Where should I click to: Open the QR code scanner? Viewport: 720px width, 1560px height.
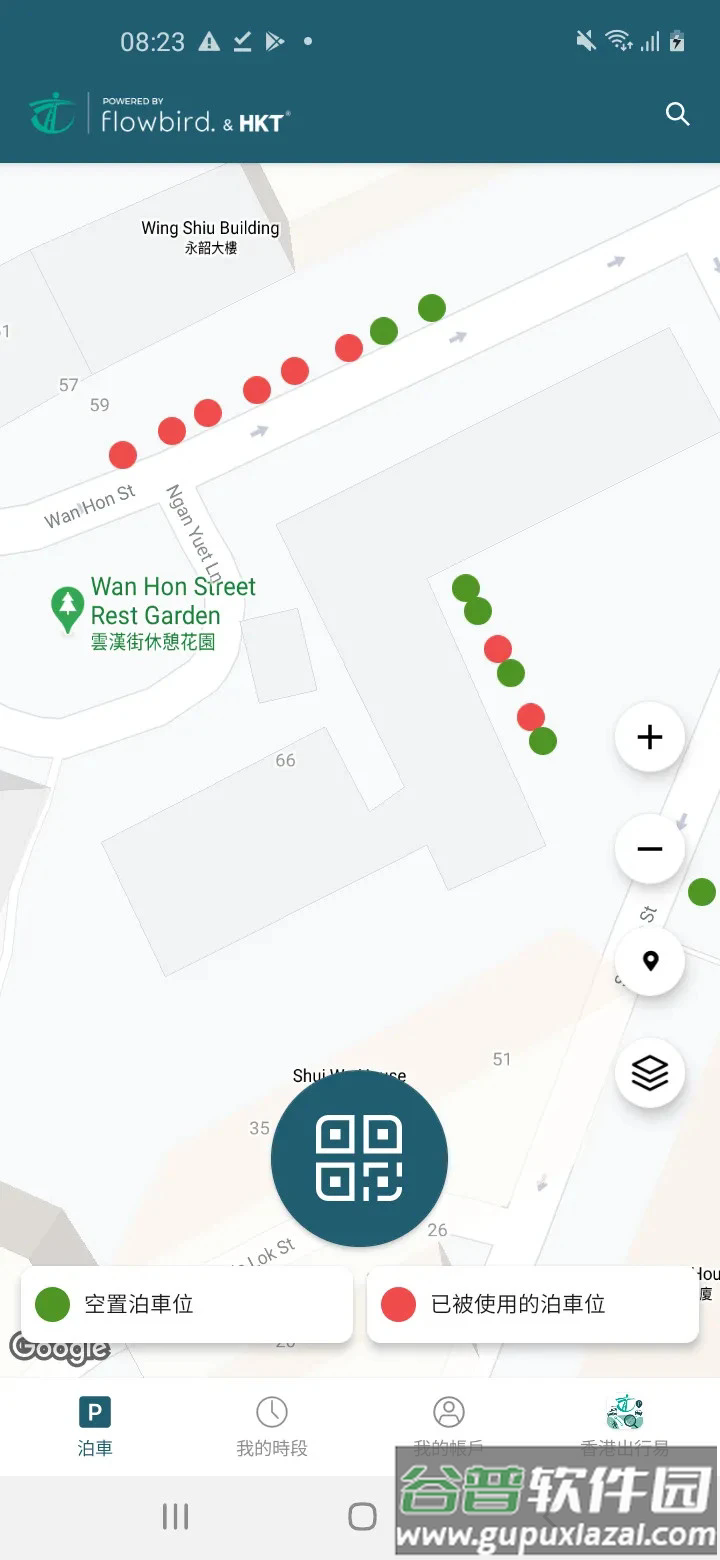pyautogui.click(x=358, y=1158)
